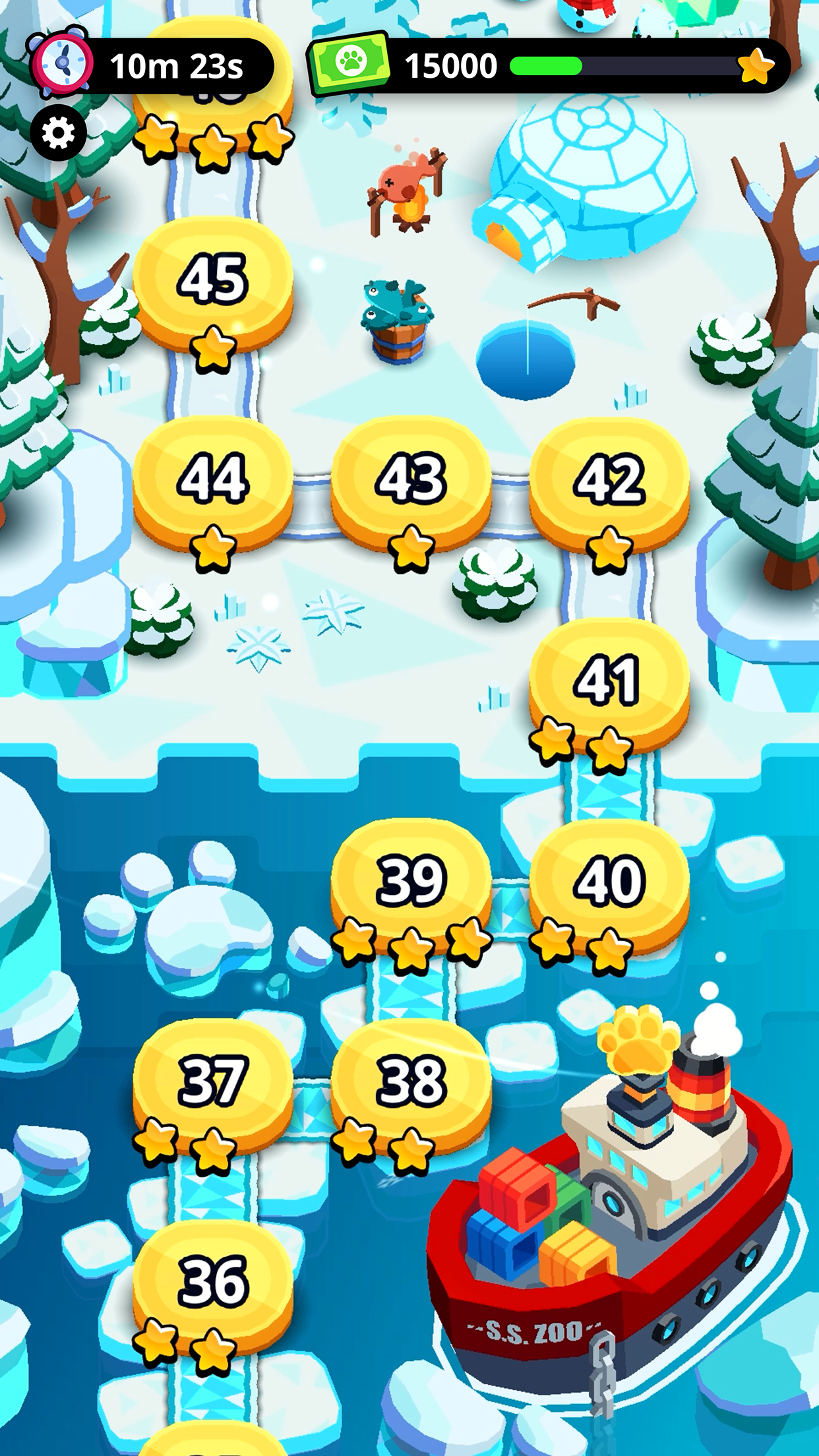Image resolution: width=819 pixels, height=1456 pixels.
Task: Open the settings gear
Action: click(x=58, y=134)
